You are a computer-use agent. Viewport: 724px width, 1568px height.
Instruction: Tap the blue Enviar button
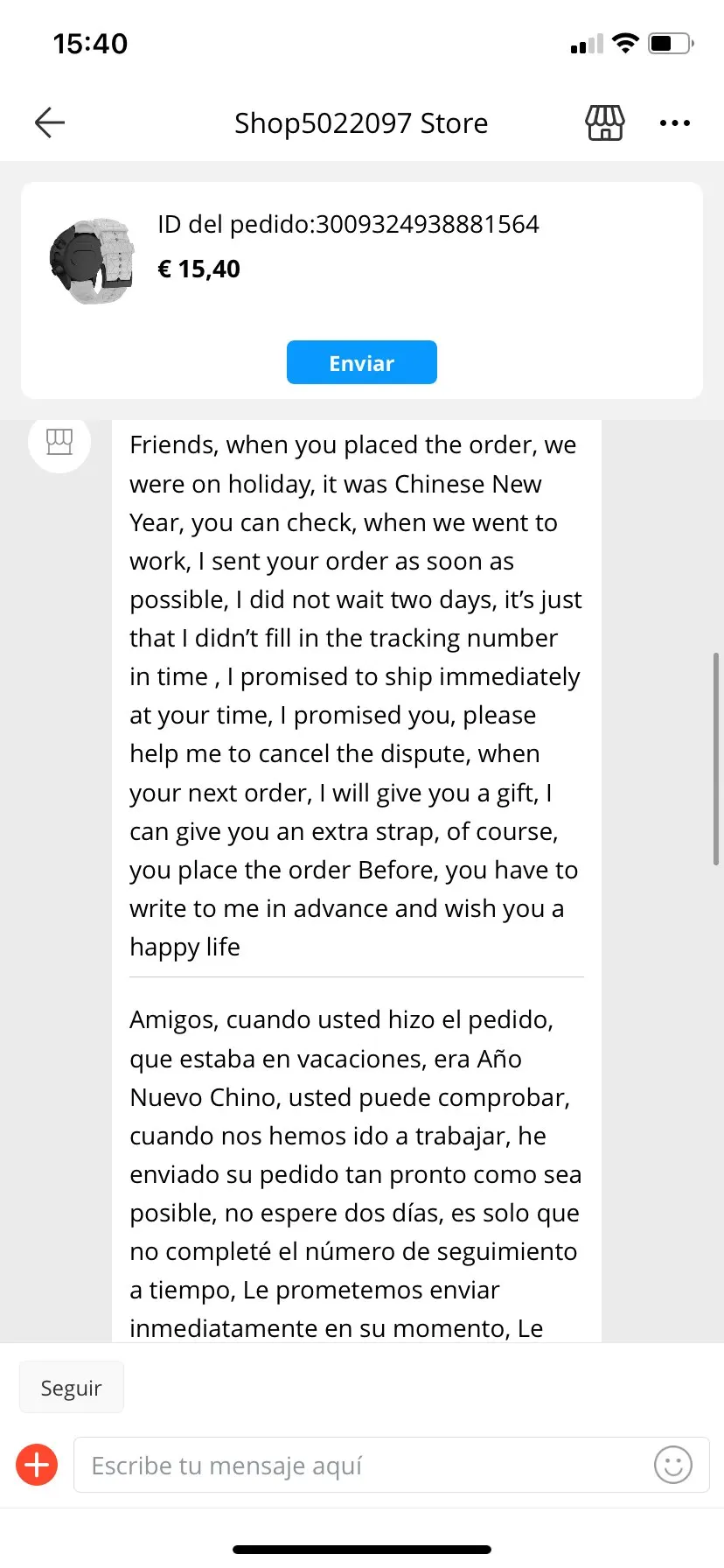(x=361, y=362)
